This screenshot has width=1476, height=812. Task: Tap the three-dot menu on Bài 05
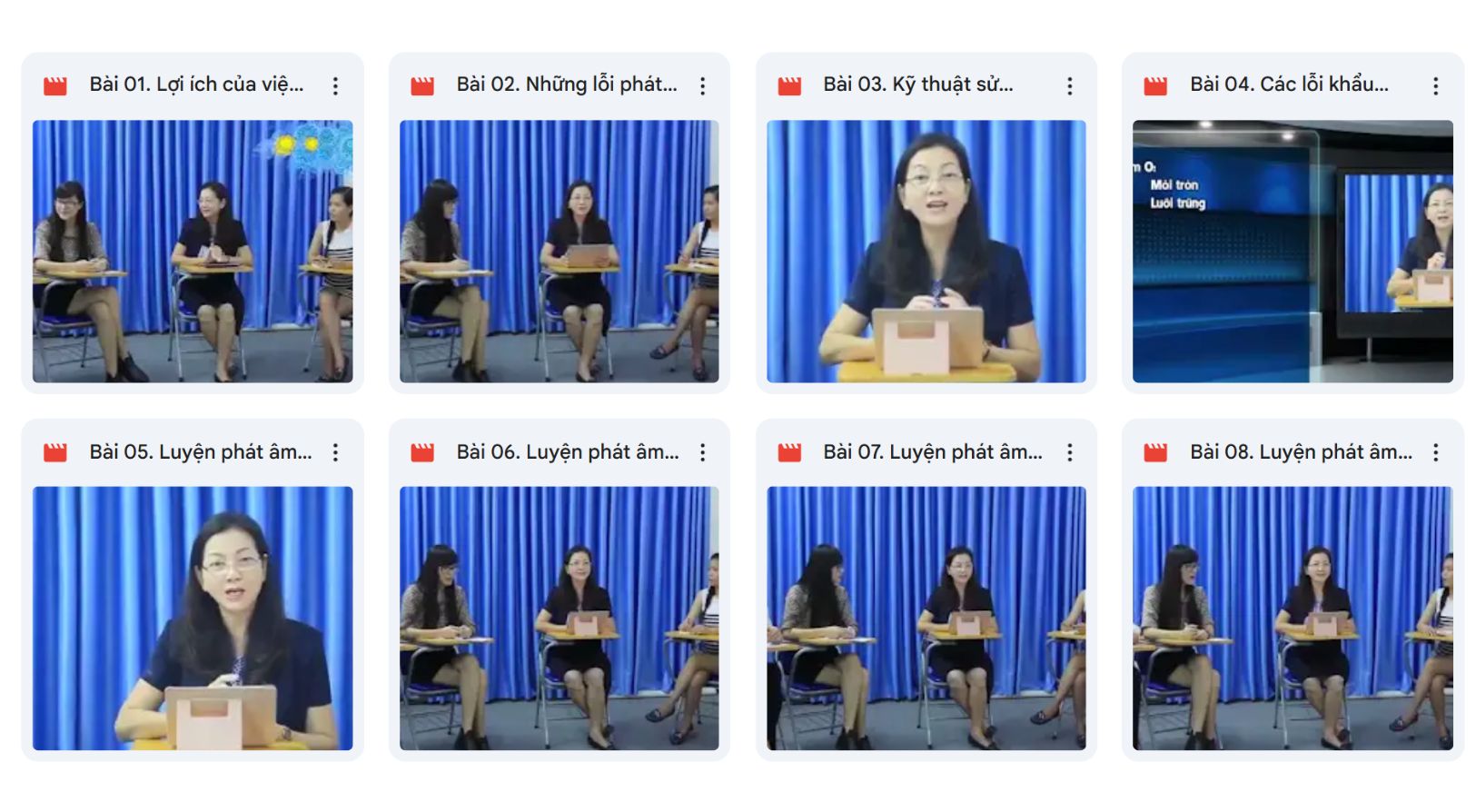tap(335, 452)
